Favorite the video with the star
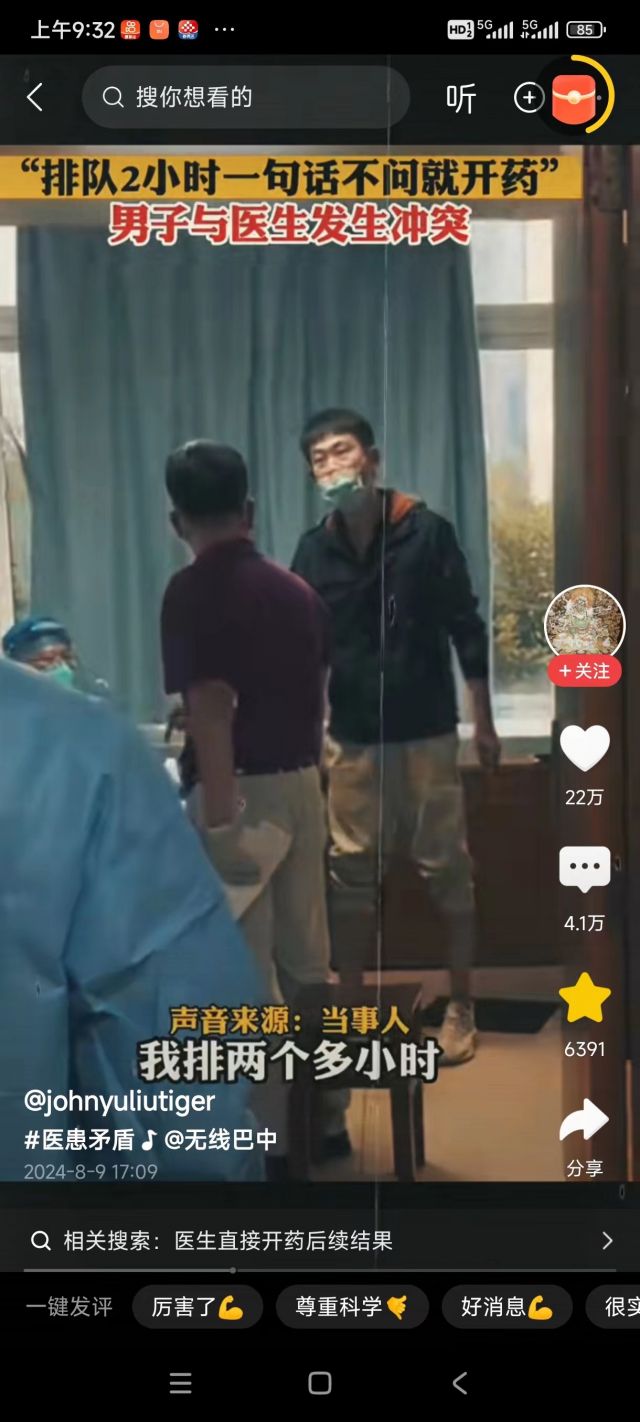Screen dimensions: 640x1422 pos(584,998)
